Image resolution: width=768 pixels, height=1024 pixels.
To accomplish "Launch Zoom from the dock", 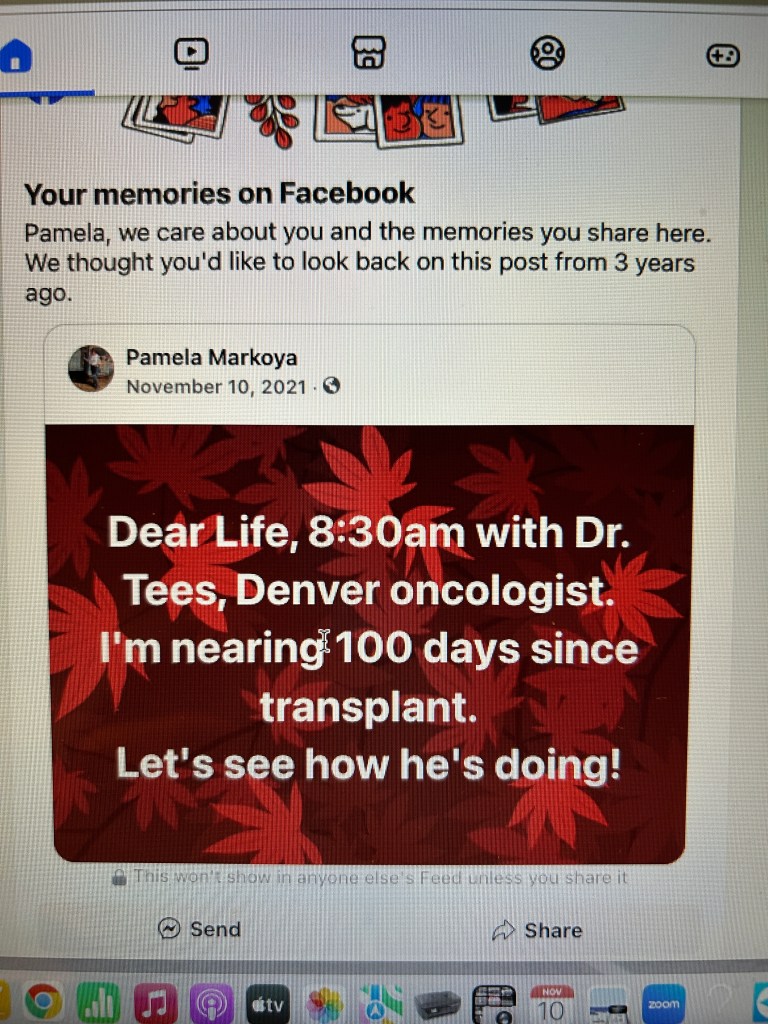I will pos(664,1002).
